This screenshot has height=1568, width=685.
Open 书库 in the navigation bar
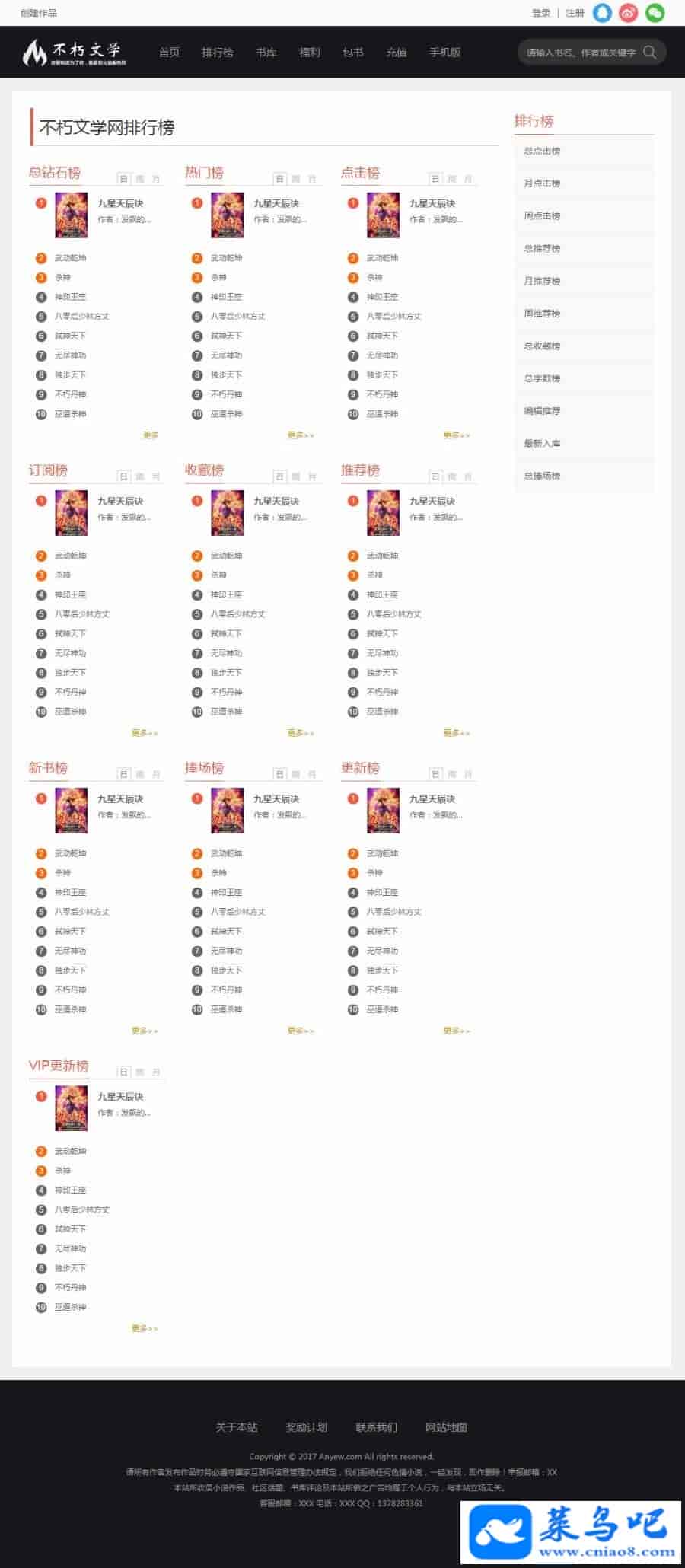tap(266, 53)
